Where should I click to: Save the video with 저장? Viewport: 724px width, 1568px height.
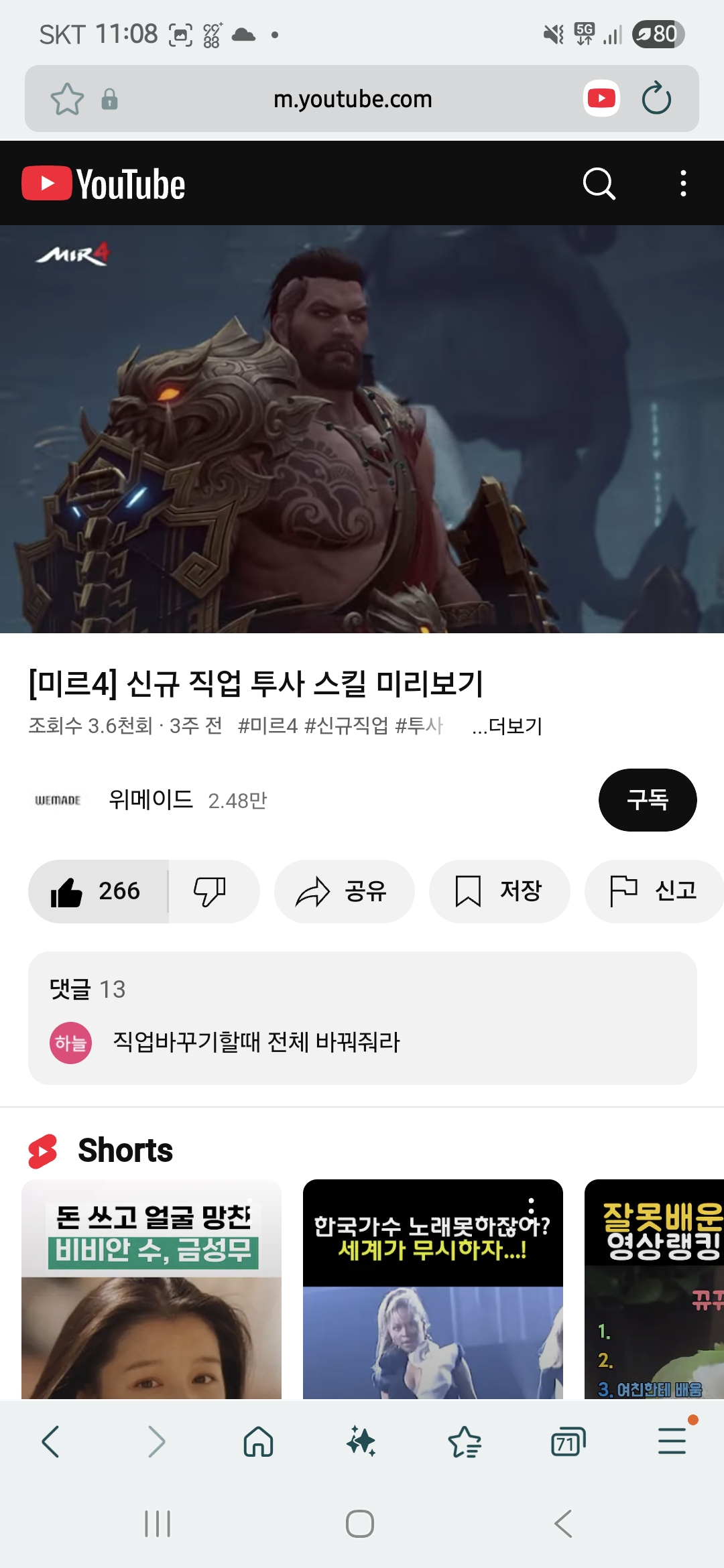(x=499, y=891)
